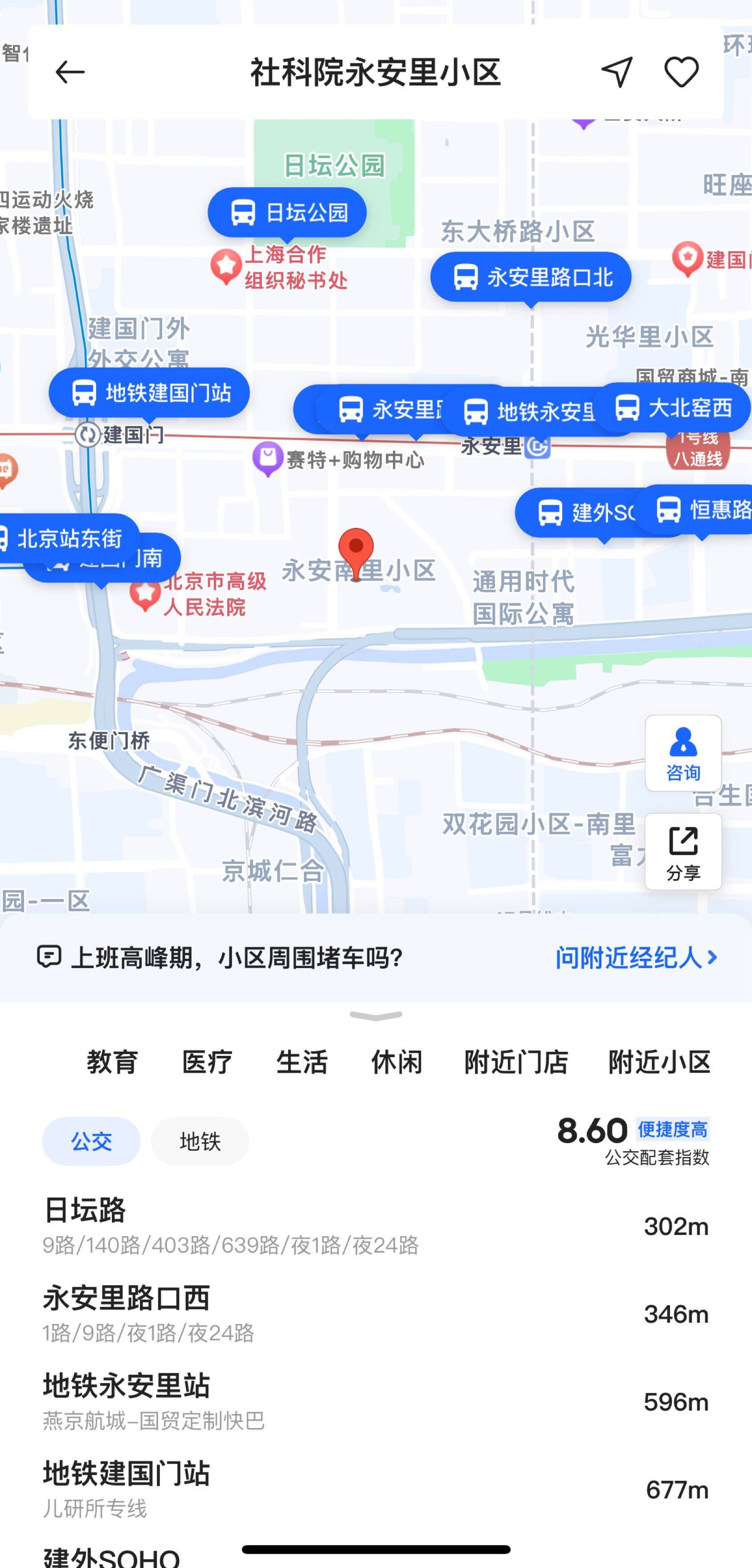Viewport: 752px width, 1568px height.
Task: Go back using the arrow icon
Action: pyautogui.click(x=69, y=73)
